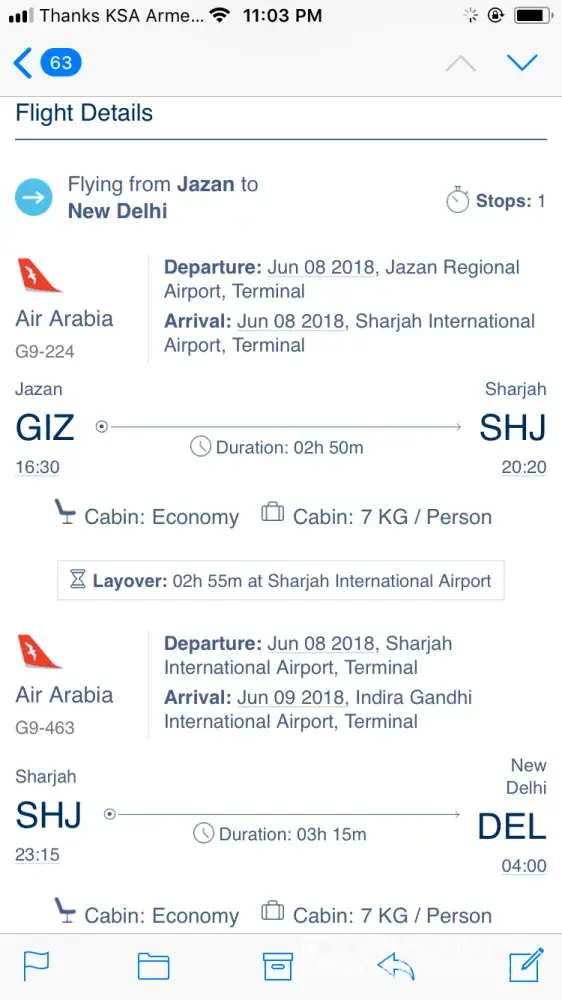Jump to the next message down arrow
Viewport: 562px width, 1000px height.
(522, 62)
